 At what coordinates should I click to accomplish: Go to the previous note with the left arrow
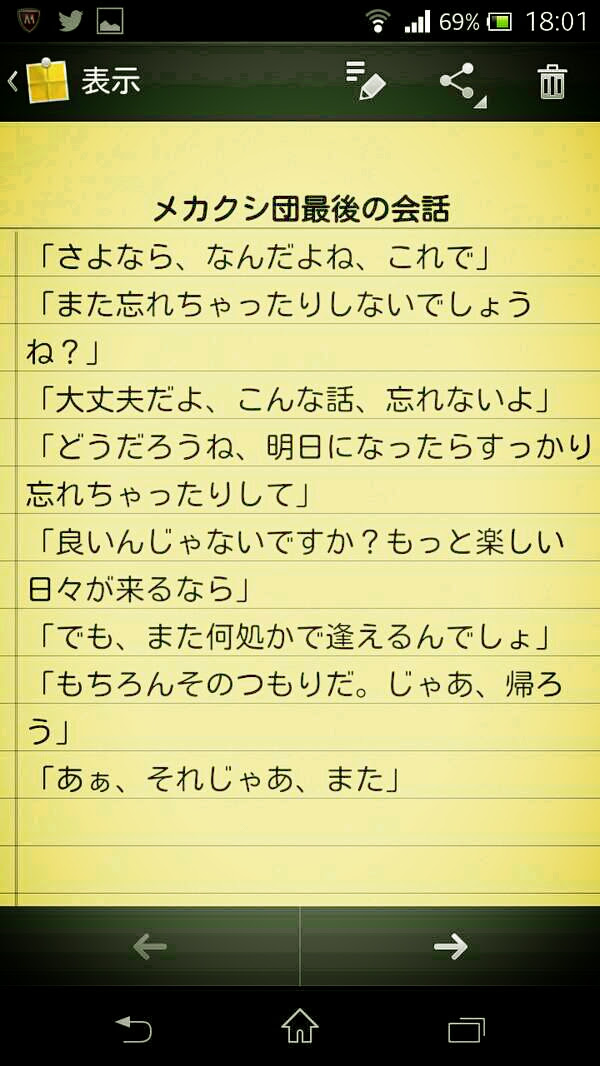[150, 946]
